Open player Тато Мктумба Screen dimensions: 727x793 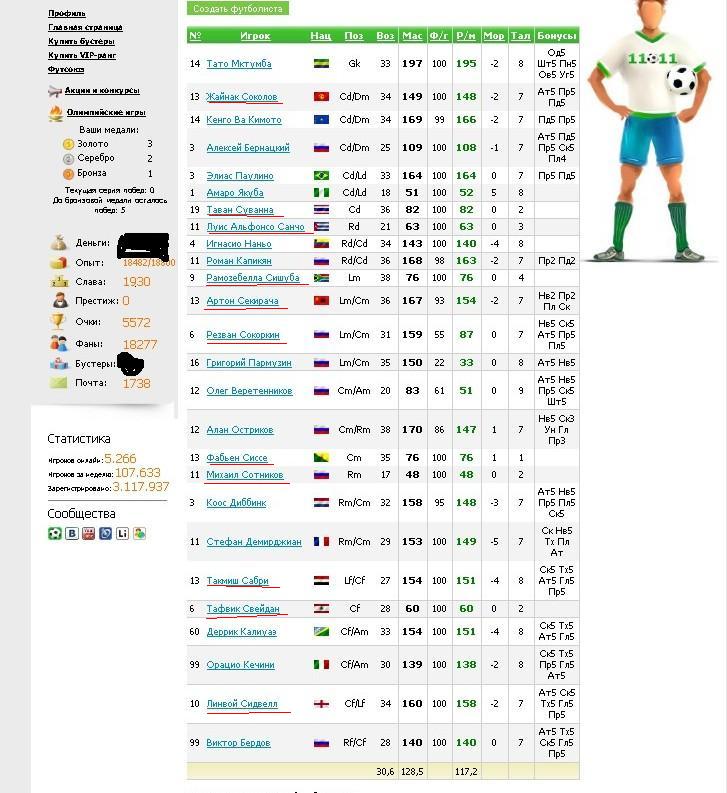239,64
